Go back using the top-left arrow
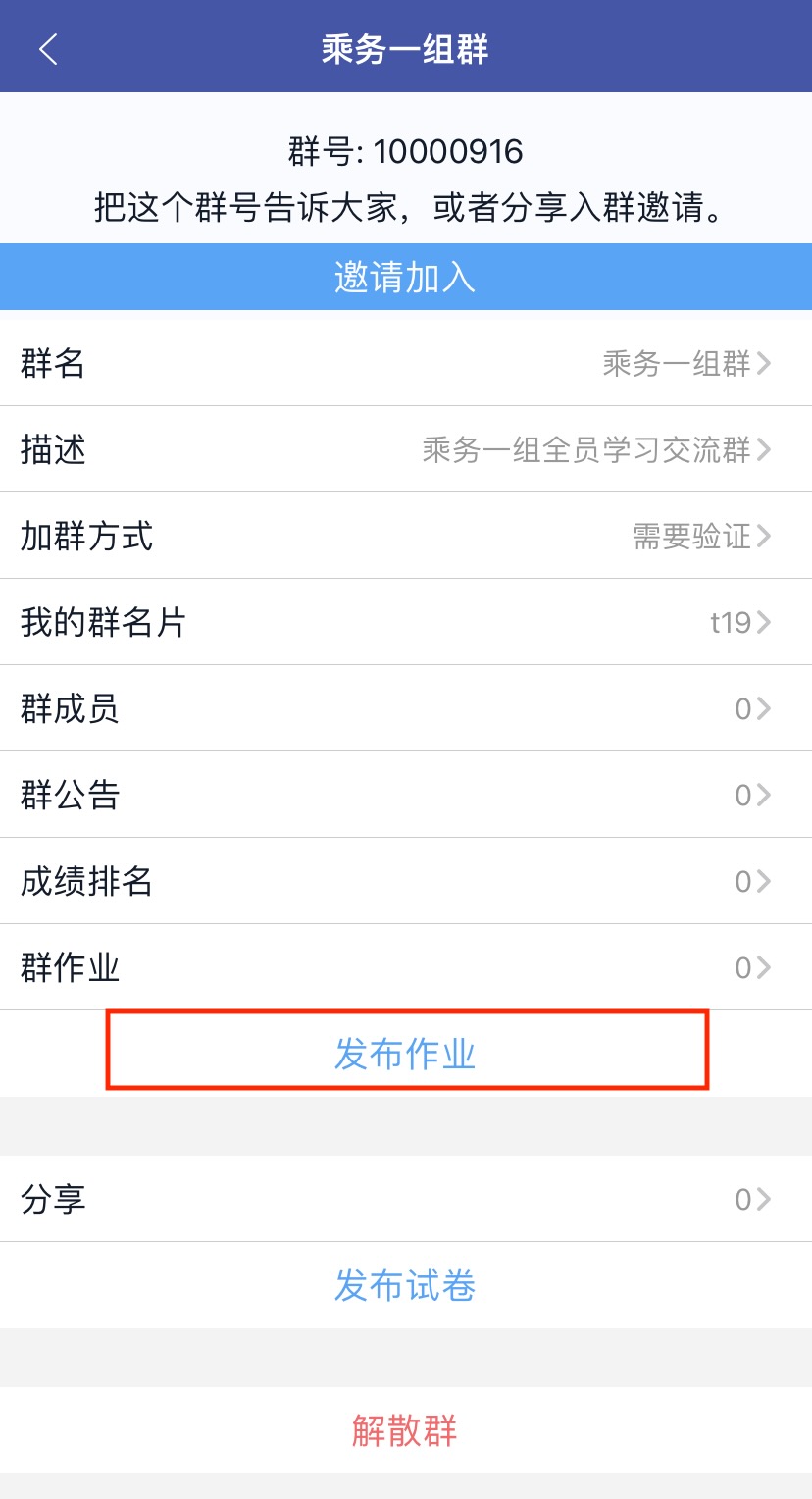 click(49, 49)
